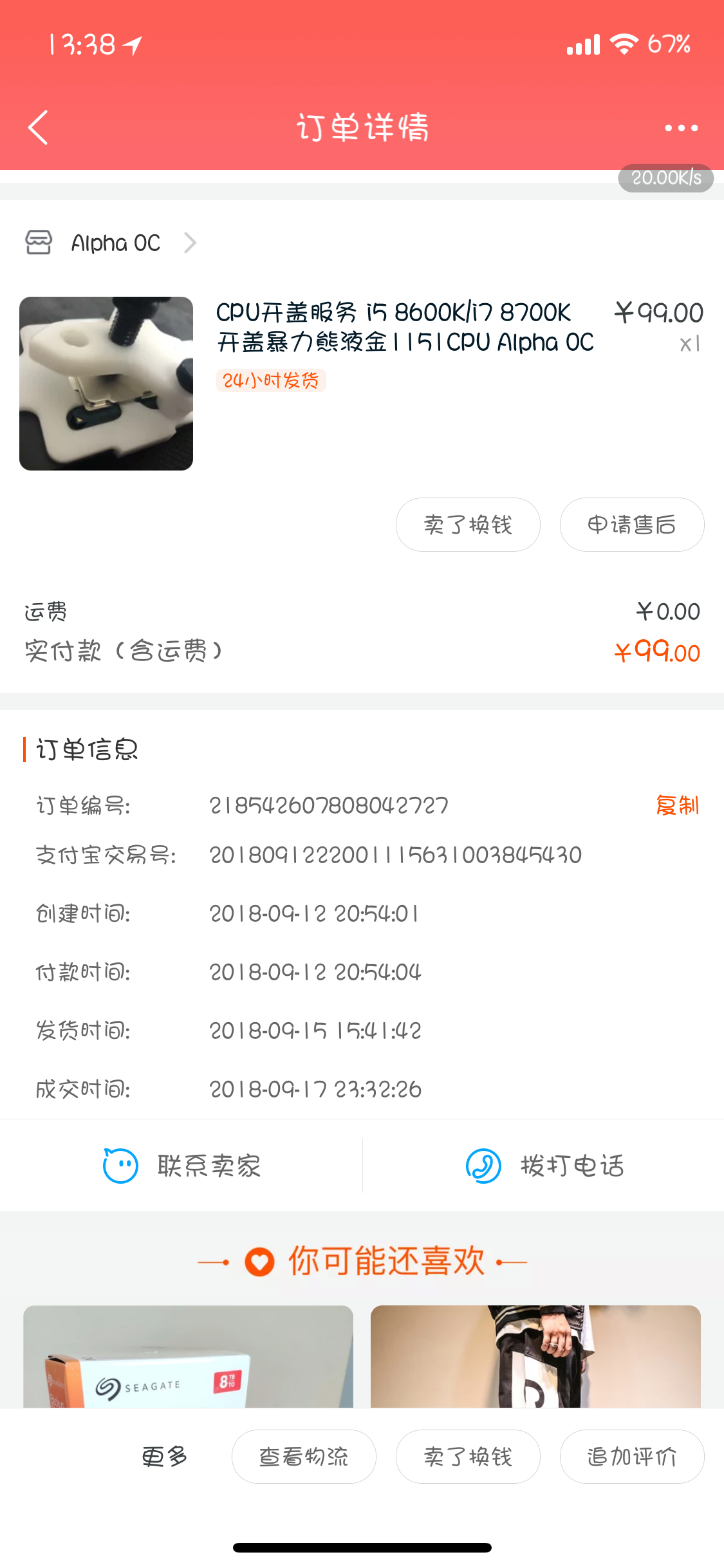Open the CPU开盖服务 product thumbnail
This screenshot has height=1568, width=724.
[x=106, y=384]
